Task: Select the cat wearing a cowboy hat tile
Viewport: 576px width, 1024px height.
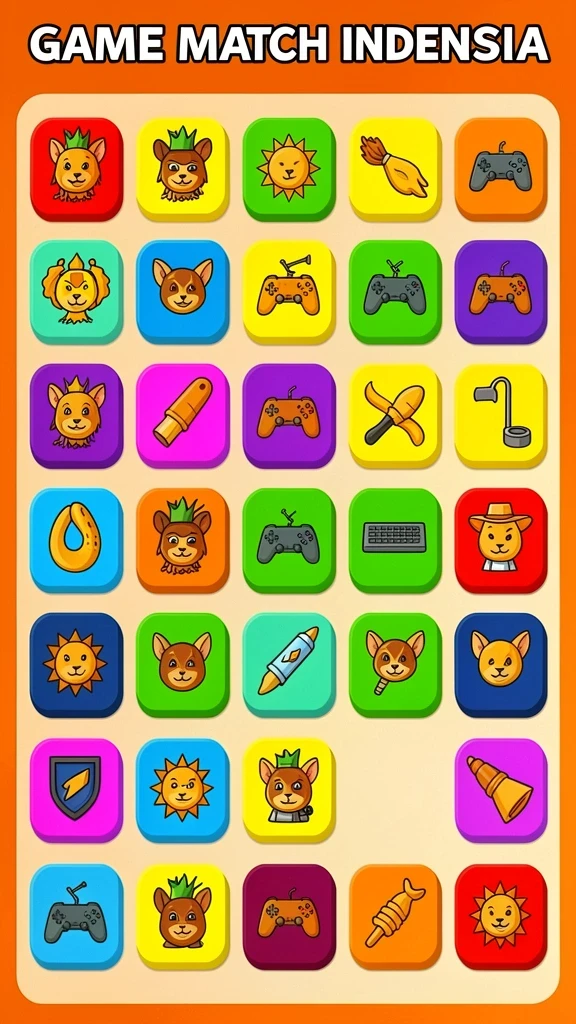Action: (501, 540)
